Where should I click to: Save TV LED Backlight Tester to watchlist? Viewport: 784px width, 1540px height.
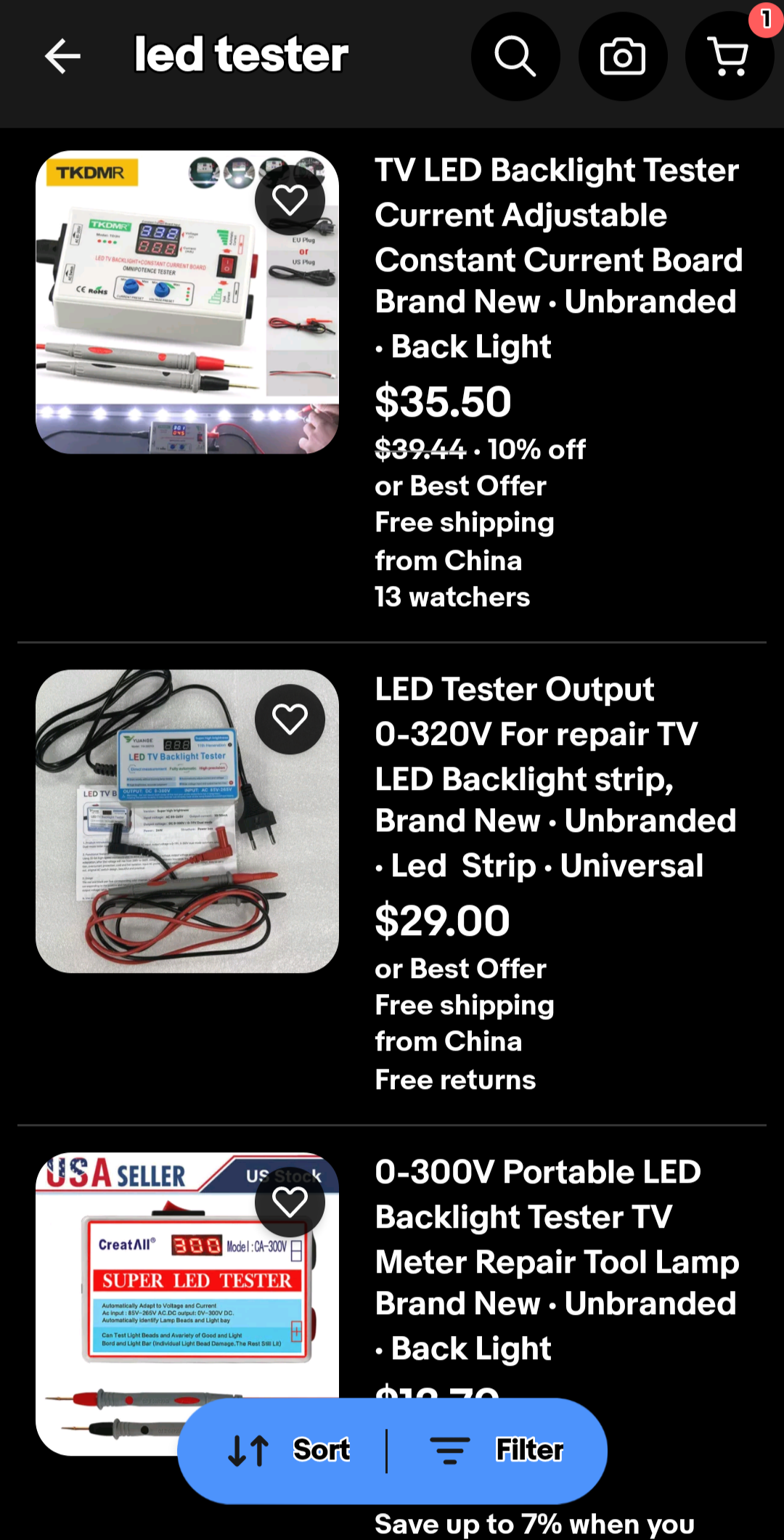290,200
